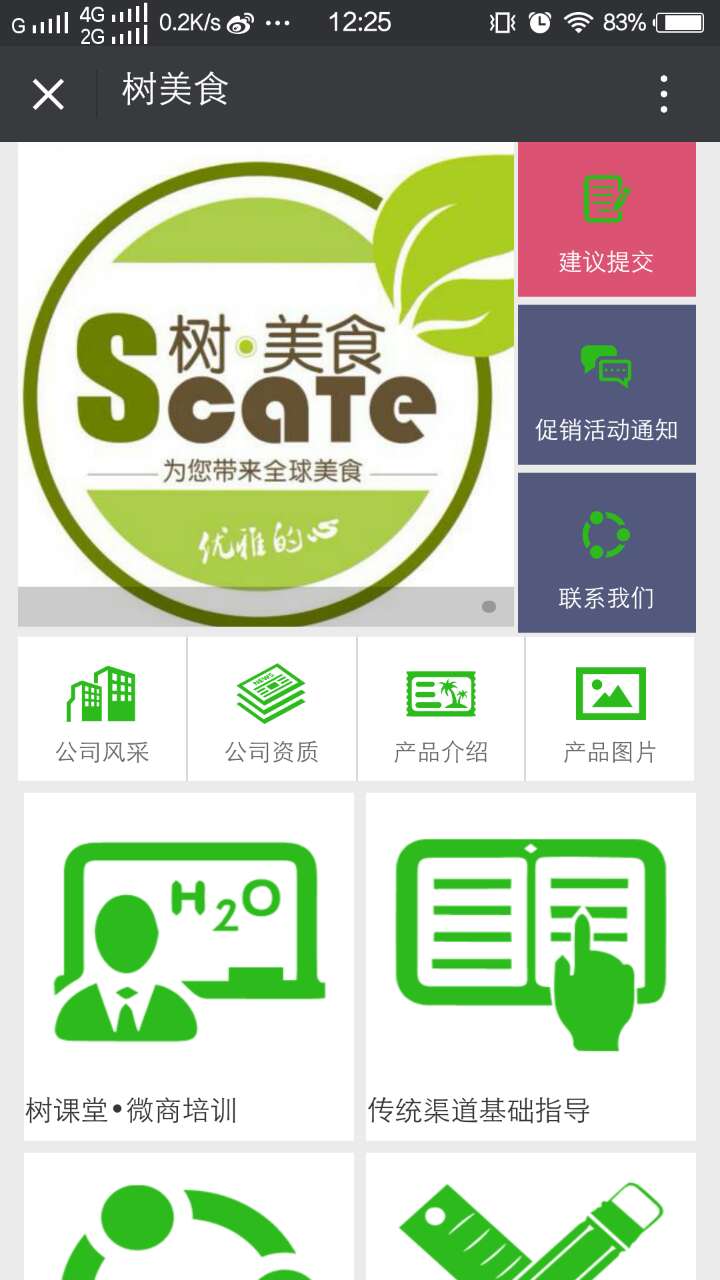Open the 传统渠道基础指导 card
Viewport: 720px width, 1280px height.
[530, 966]
